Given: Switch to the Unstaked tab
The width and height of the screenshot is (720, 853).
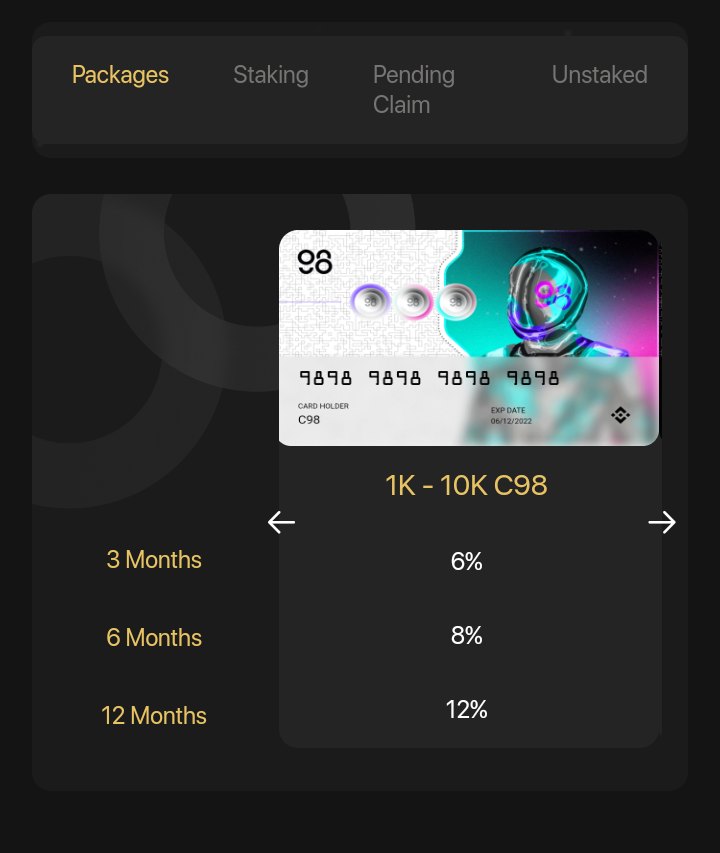Looking at the screenshot, I should click(x=599, y=75).
